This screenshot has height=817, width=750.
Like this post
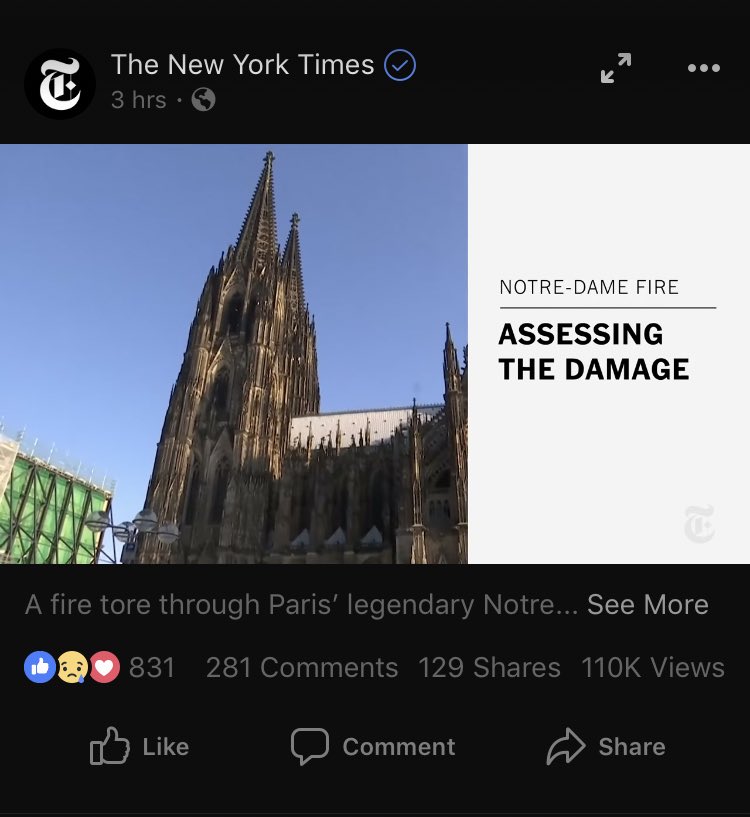pyautogui.click(x=139, y=747)
